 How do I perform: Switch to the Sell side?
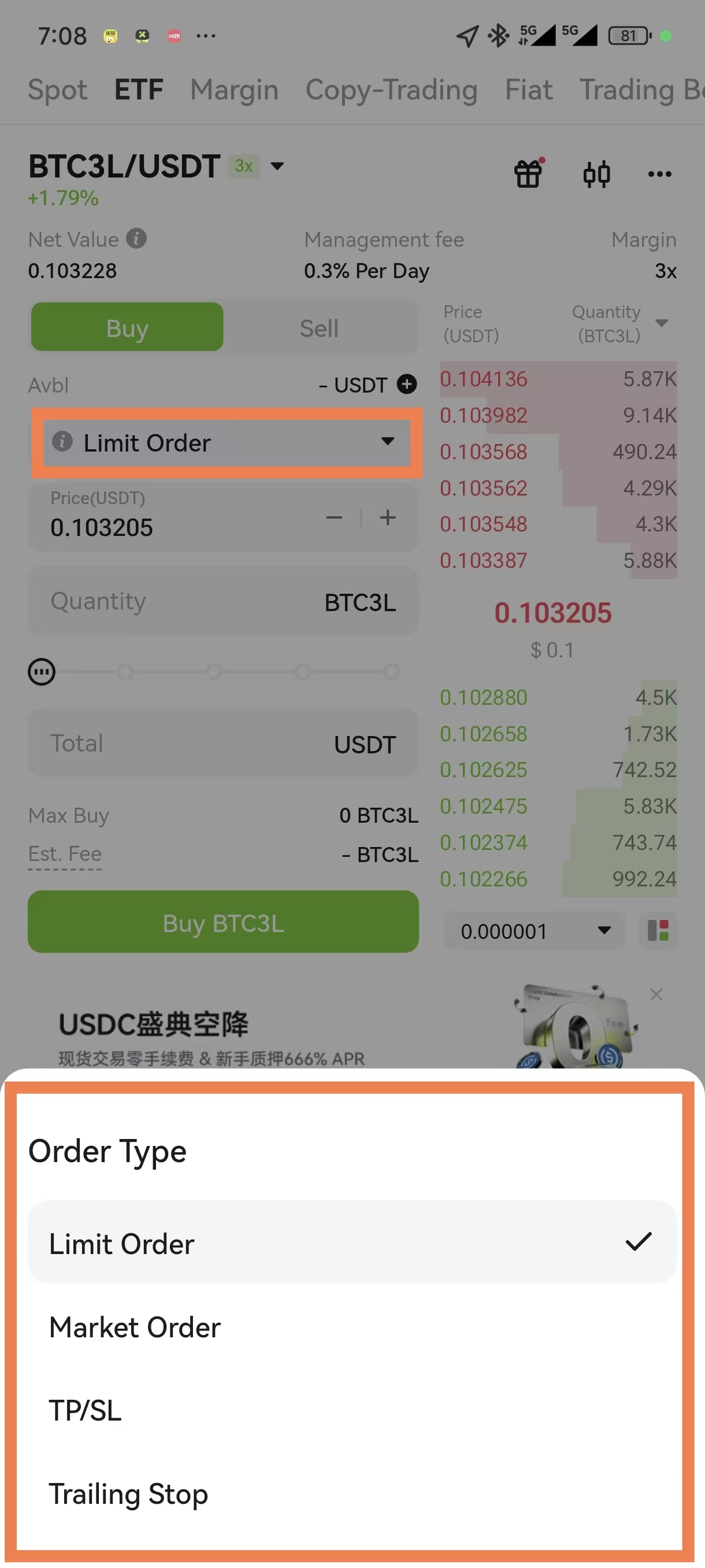click(319, 328)
